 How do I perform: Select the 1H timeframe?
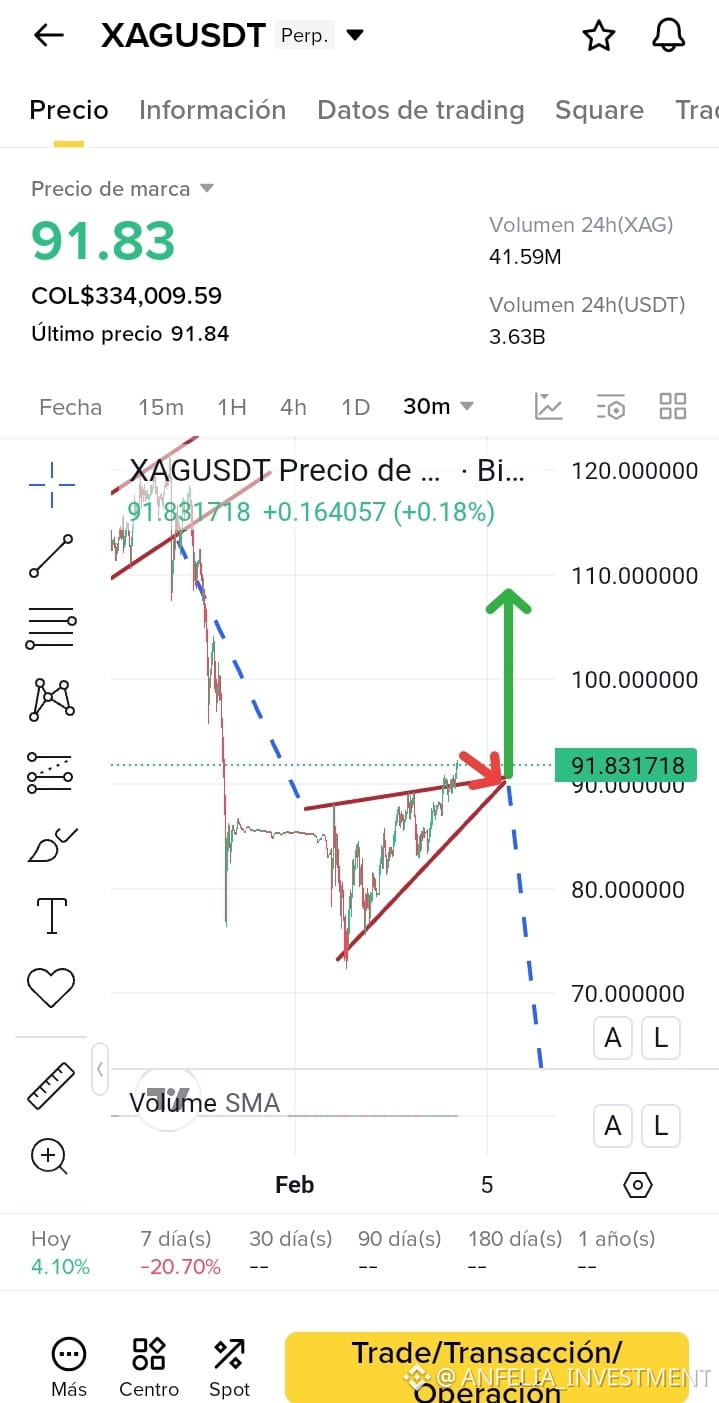232,407
